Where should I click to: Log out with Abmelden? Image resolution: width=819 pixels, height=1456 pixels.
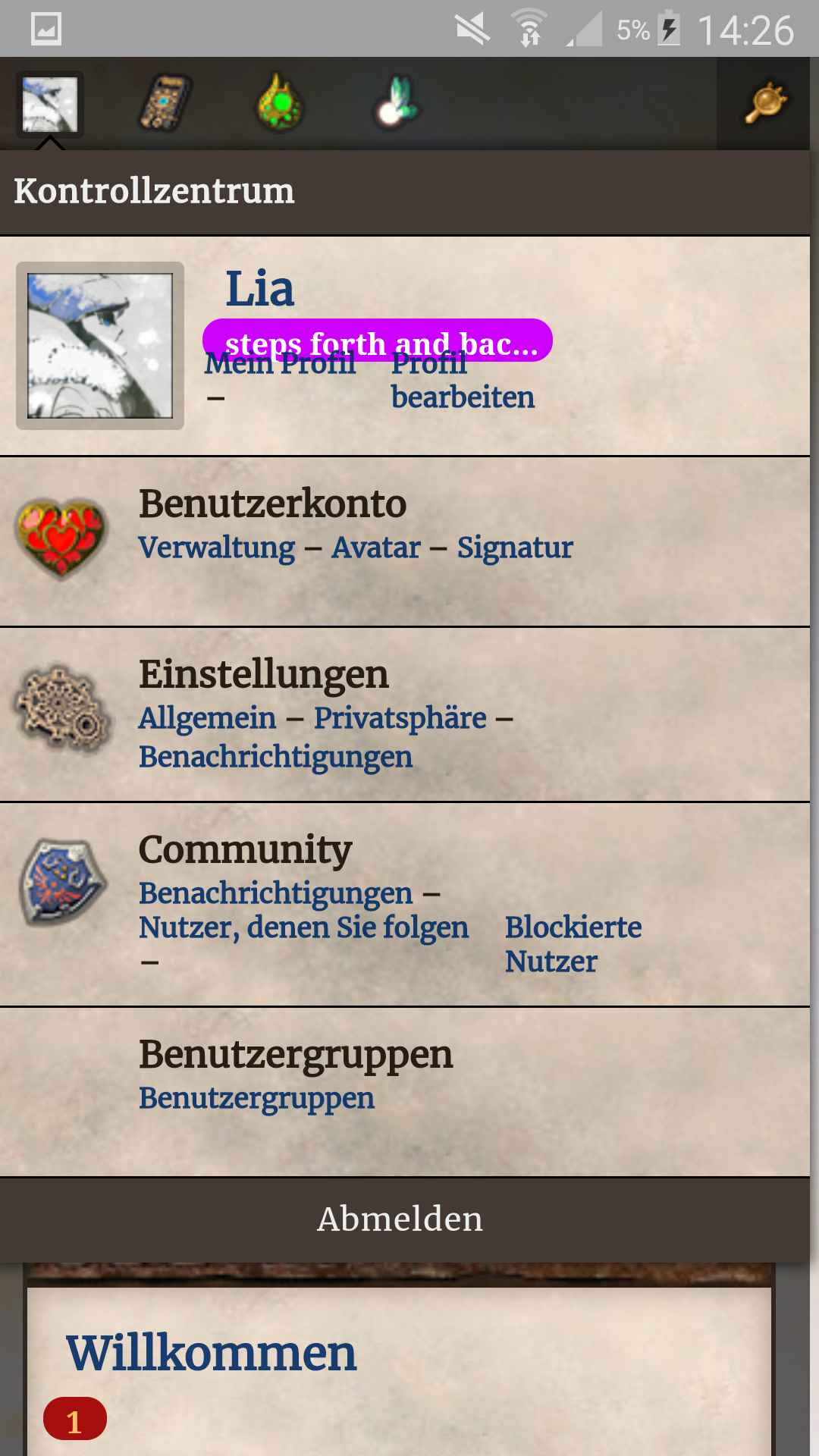coord(400,1219)
